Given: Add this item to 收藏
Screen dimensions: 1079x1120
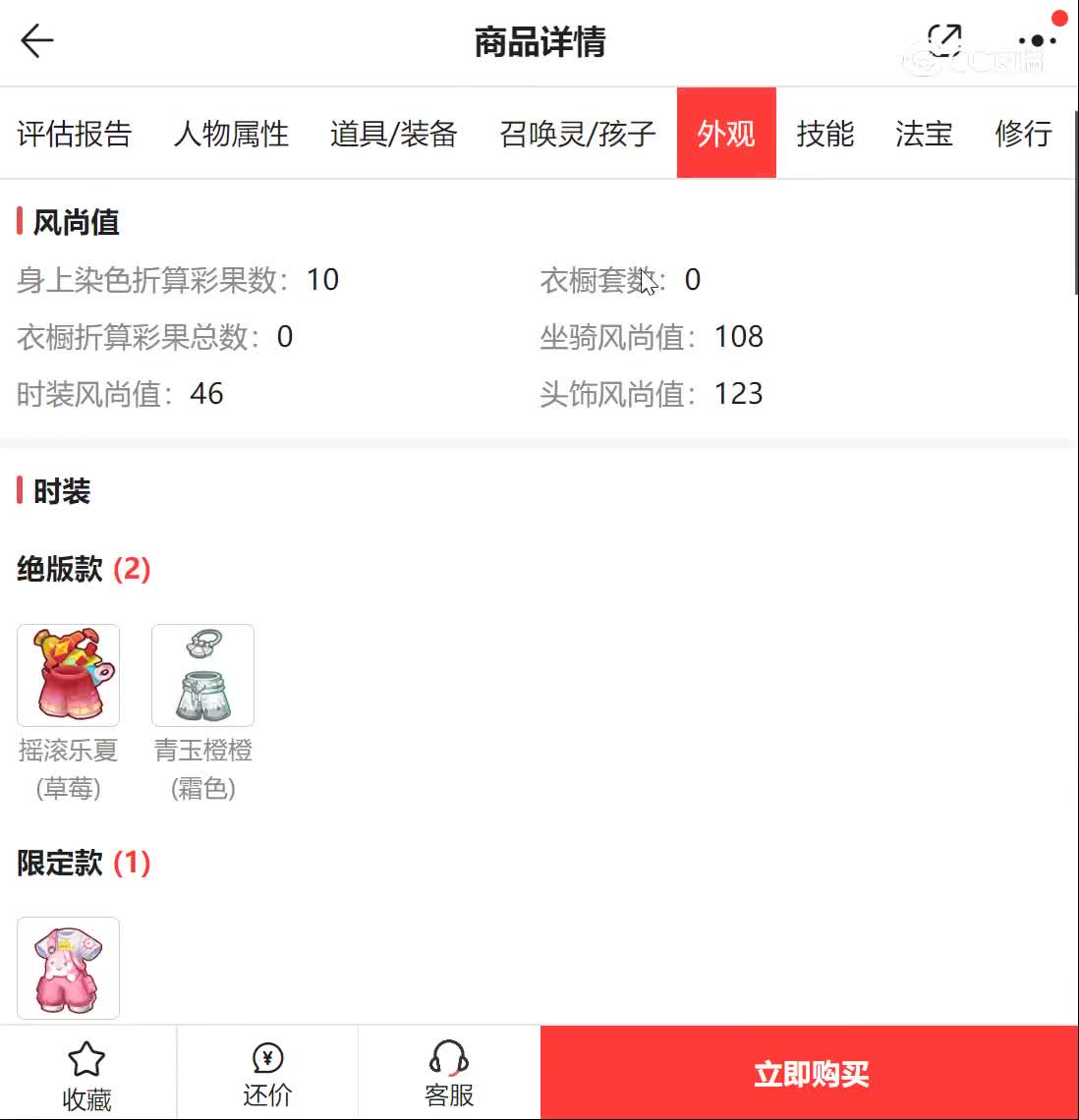Looking at the screenshot, I should [87, 1075].
